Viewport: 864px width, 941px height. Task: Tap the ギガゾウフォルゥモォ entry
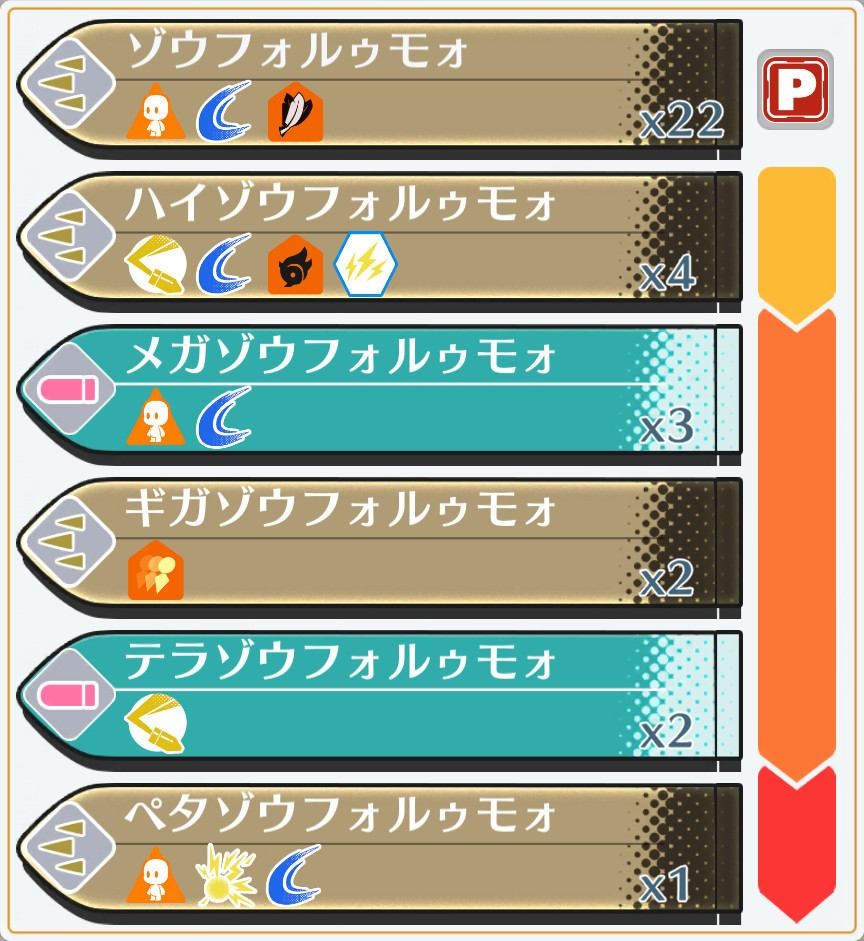coord(380,543)
